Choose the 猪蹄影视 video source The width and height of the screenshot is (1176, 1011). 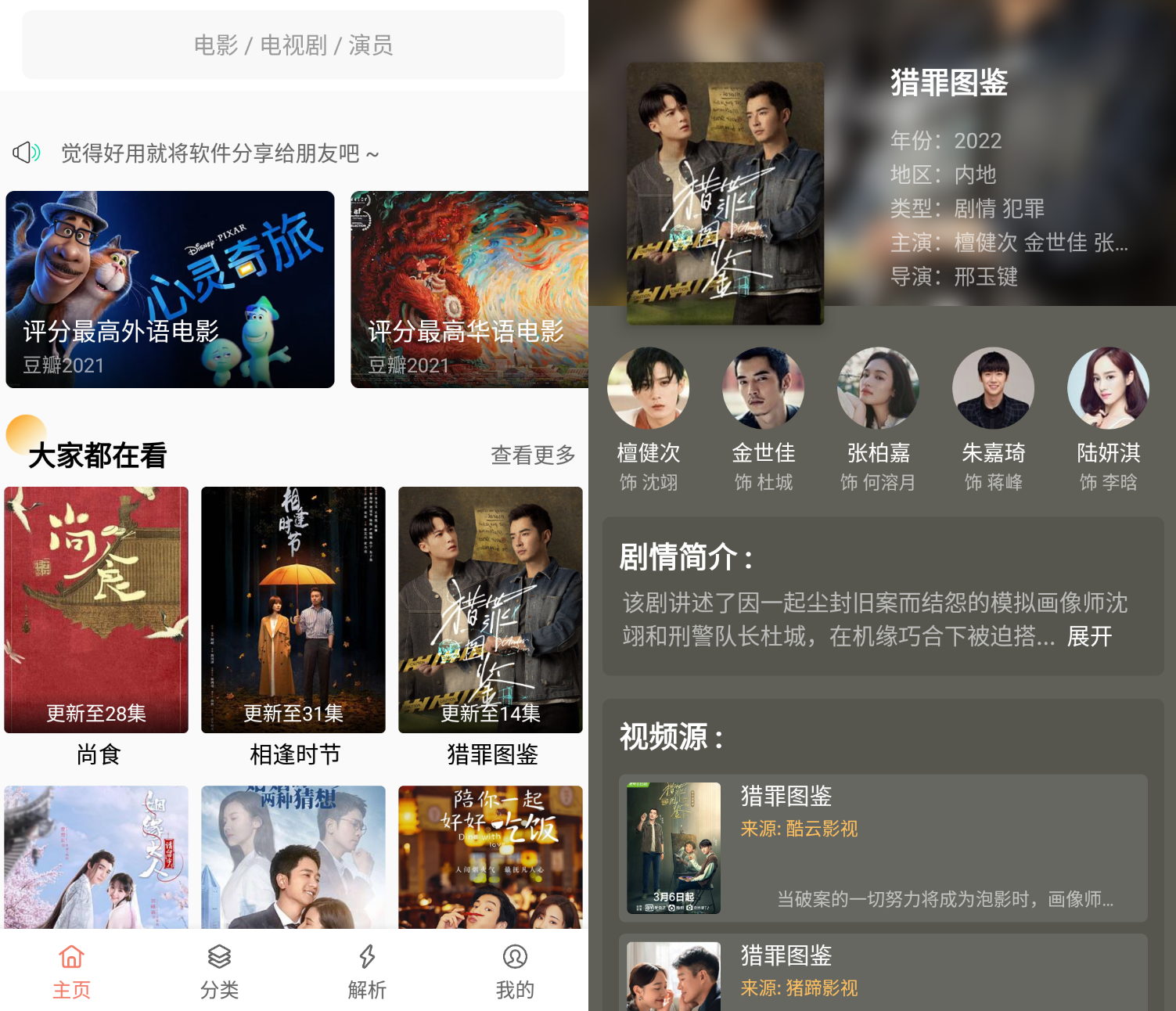coord(883,974)
